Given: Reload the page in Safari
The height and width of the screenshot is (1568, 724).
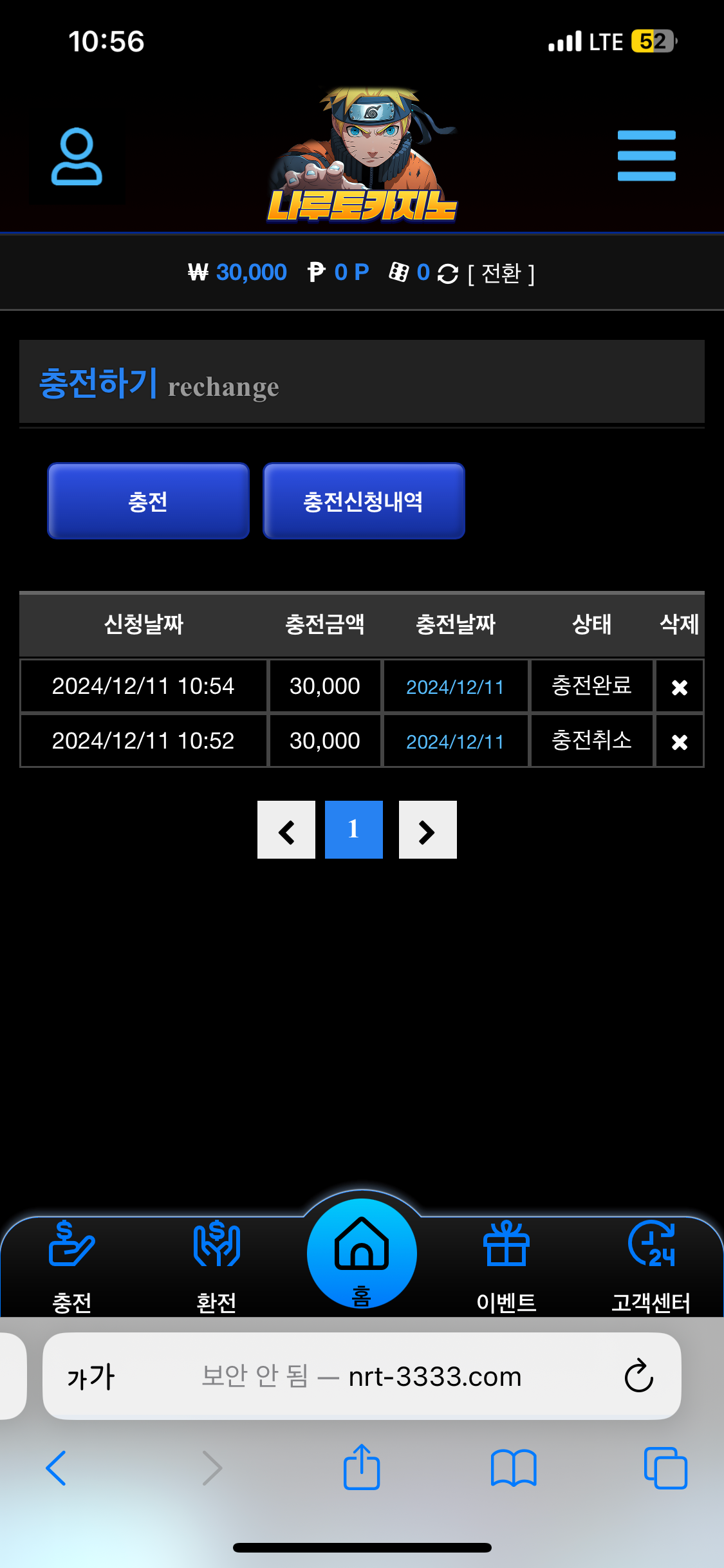Looking at the screenshot, I should point(638,1376).
